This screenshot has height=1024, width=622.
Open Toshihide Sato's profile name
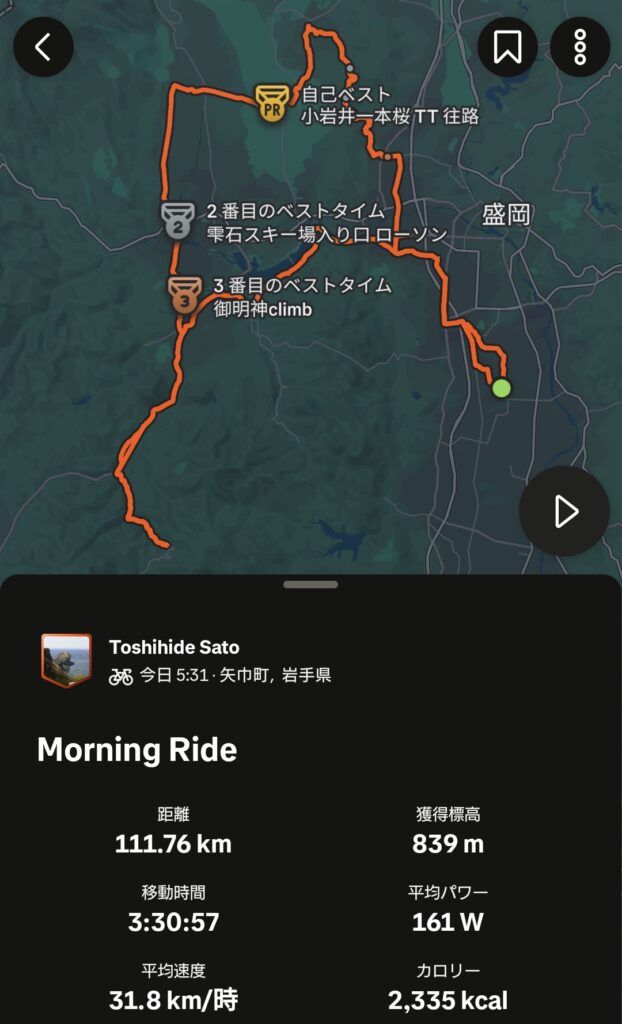pyautogui.click(x=174, y=648)
